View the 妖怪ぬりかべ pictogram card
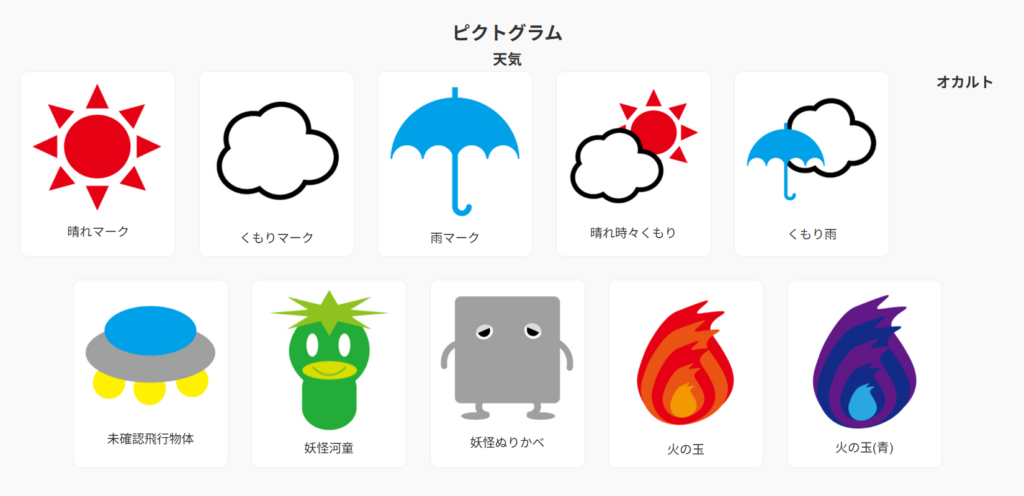The height and width of the screenshot is (496, 1024). 507,372
